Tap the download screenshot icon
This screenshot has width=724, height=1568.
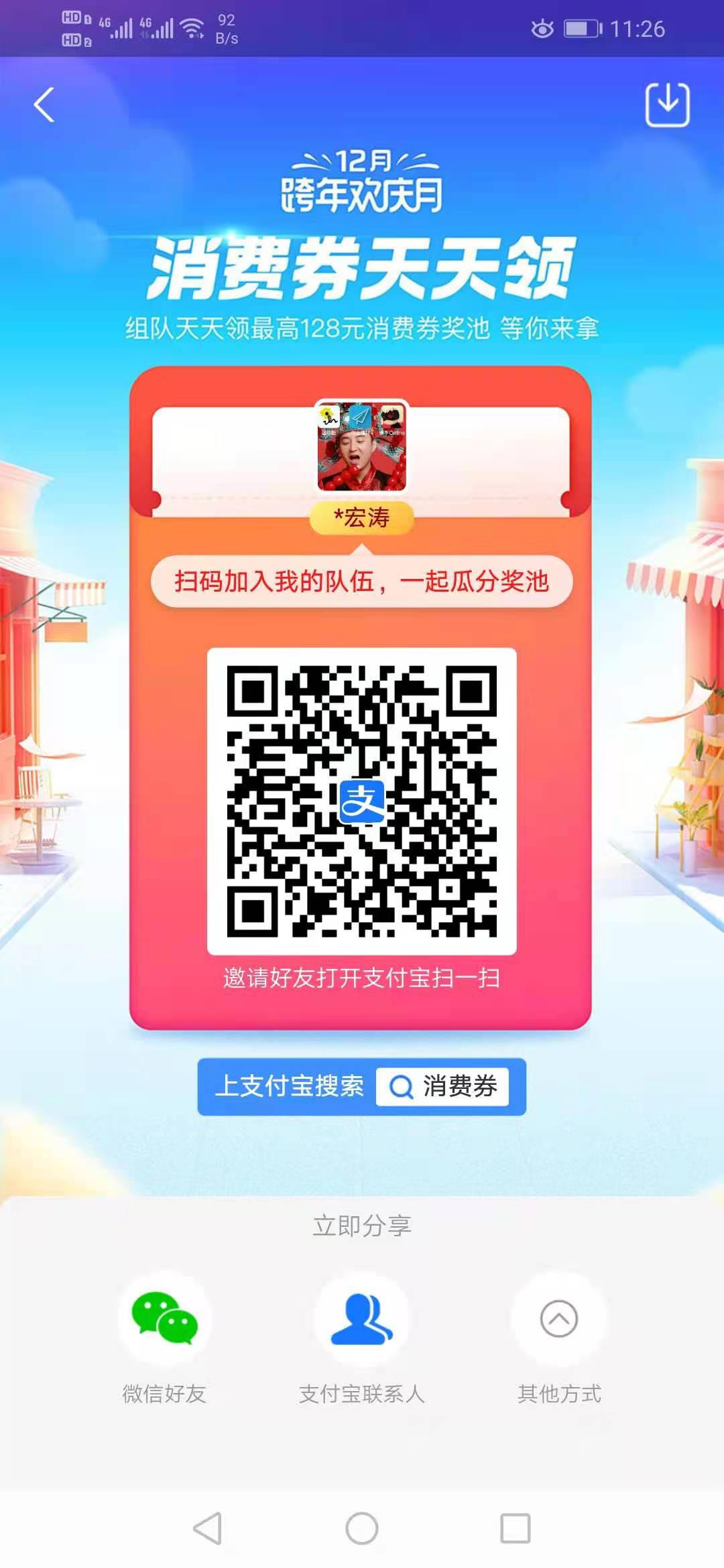(669, 104)
